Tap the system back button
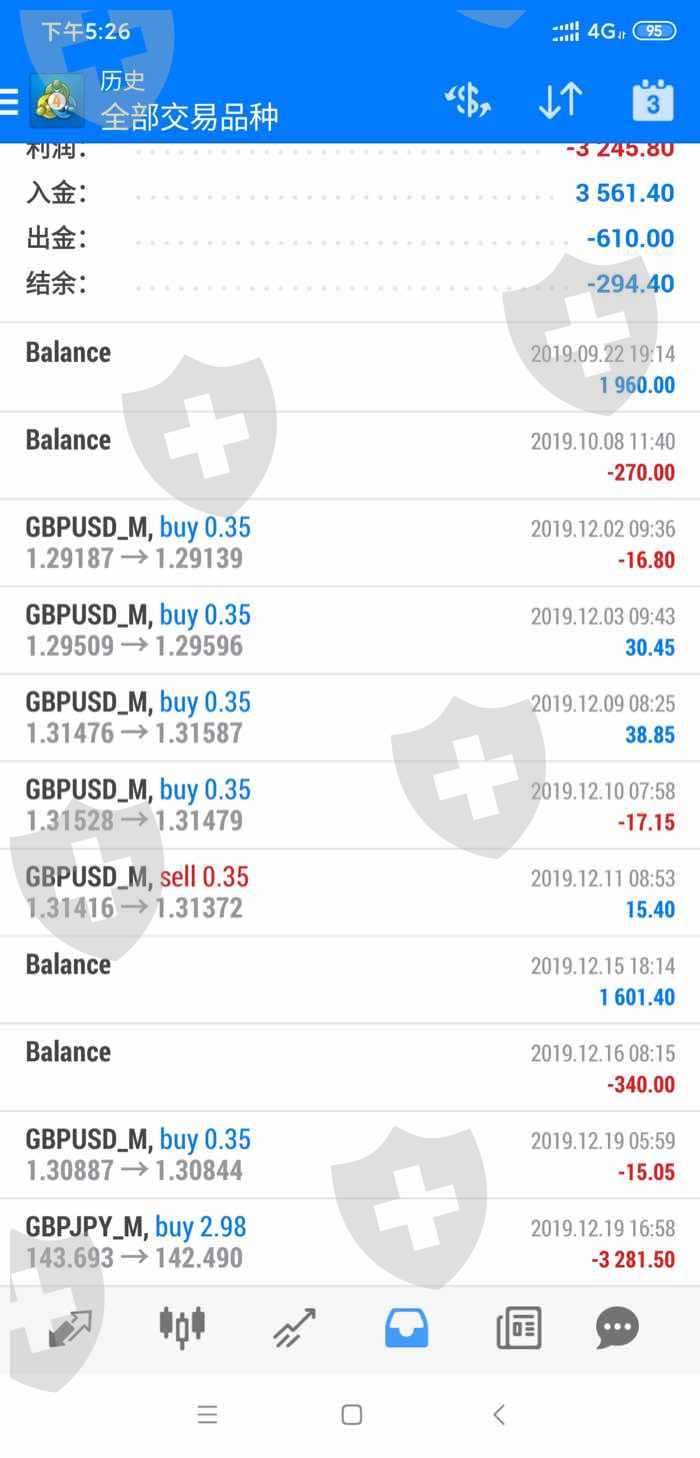The image size is (700, 1458). tap(499, 1414)
